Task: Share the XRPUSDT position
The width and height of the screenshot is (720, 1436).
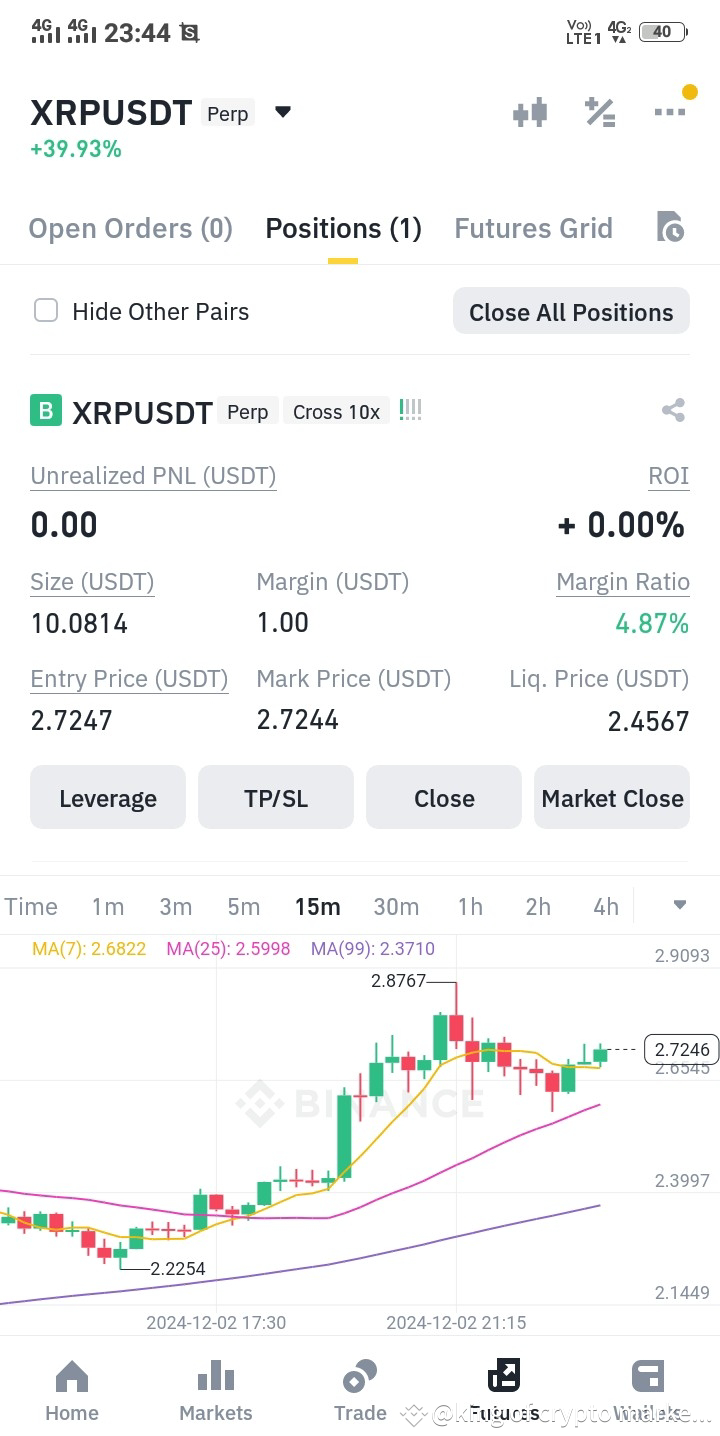Action: tap(673, 410)
